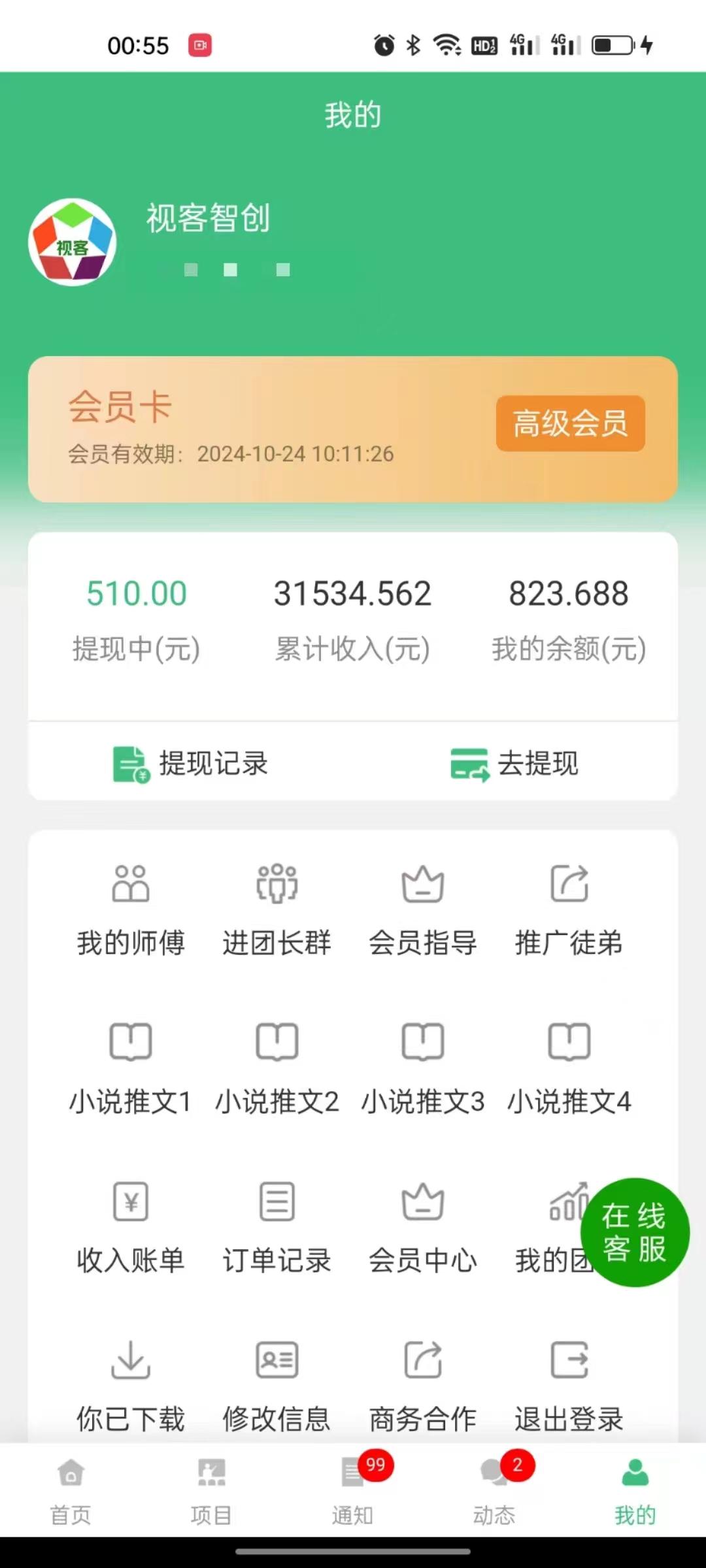The height and width of the screenshot is (1568, 706).
Task: Open 商务合作
Action: click(x=423, y=1385)
